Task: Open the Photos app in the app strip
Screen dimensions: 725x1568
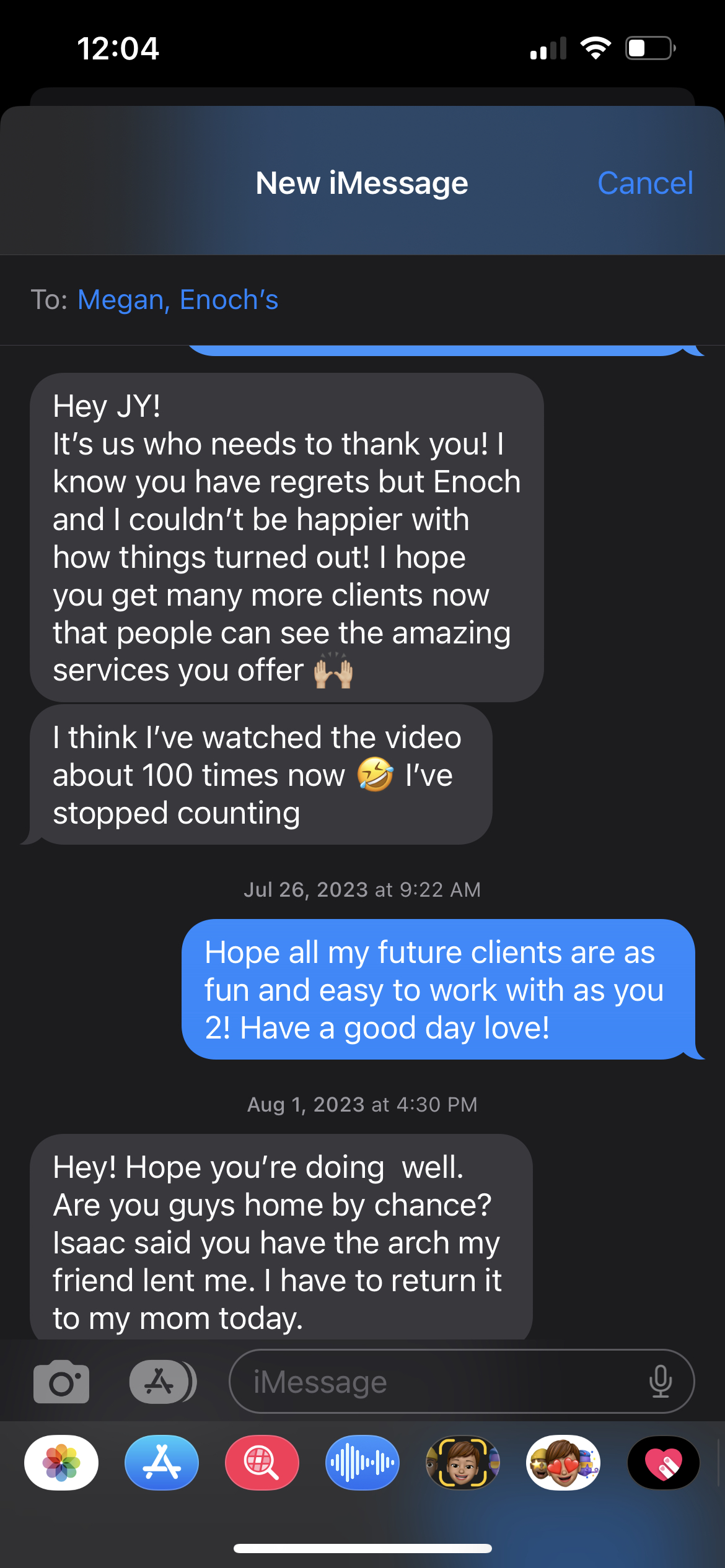Action: pos(61,1463)
